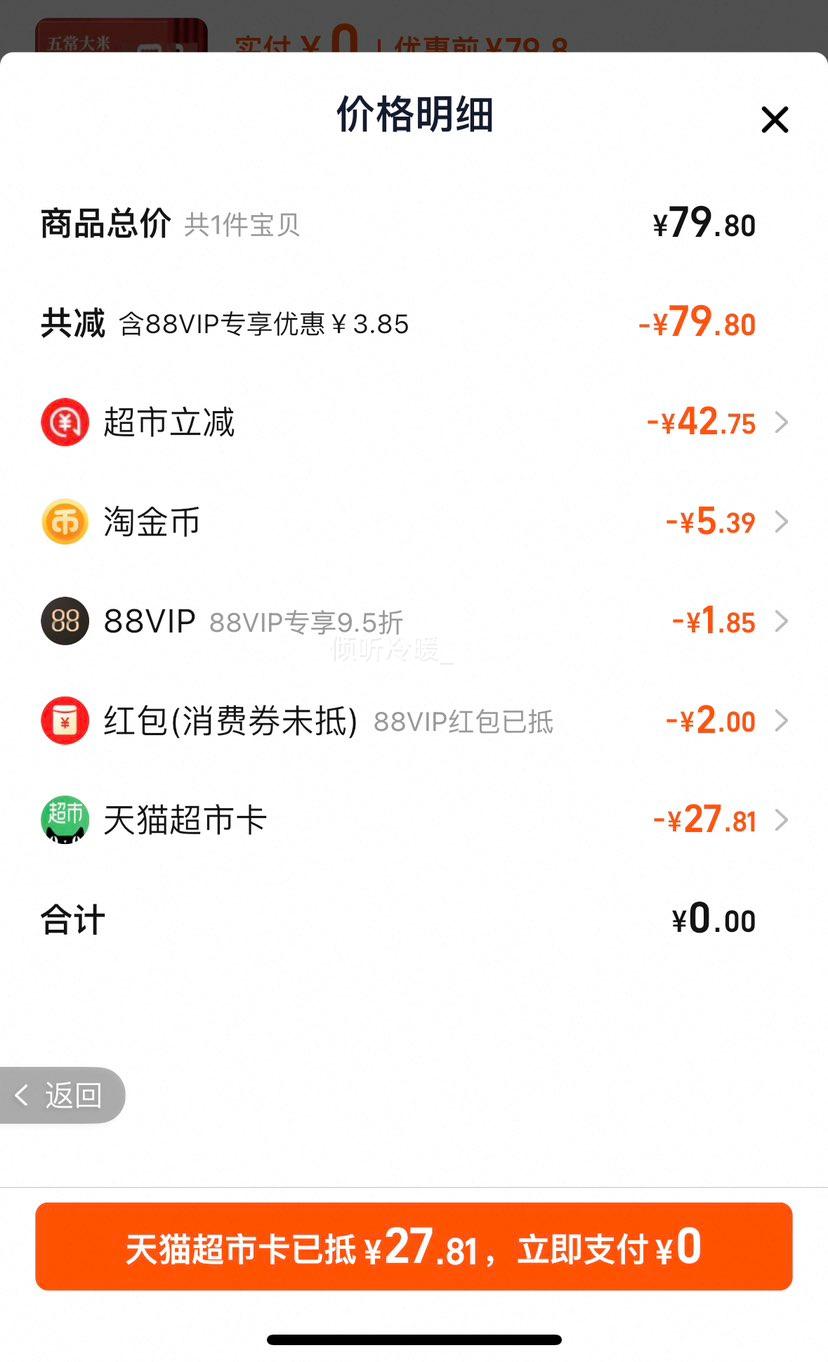
Task: Click the 88VIP membership badge icon
Action: [x=64, y=621]
